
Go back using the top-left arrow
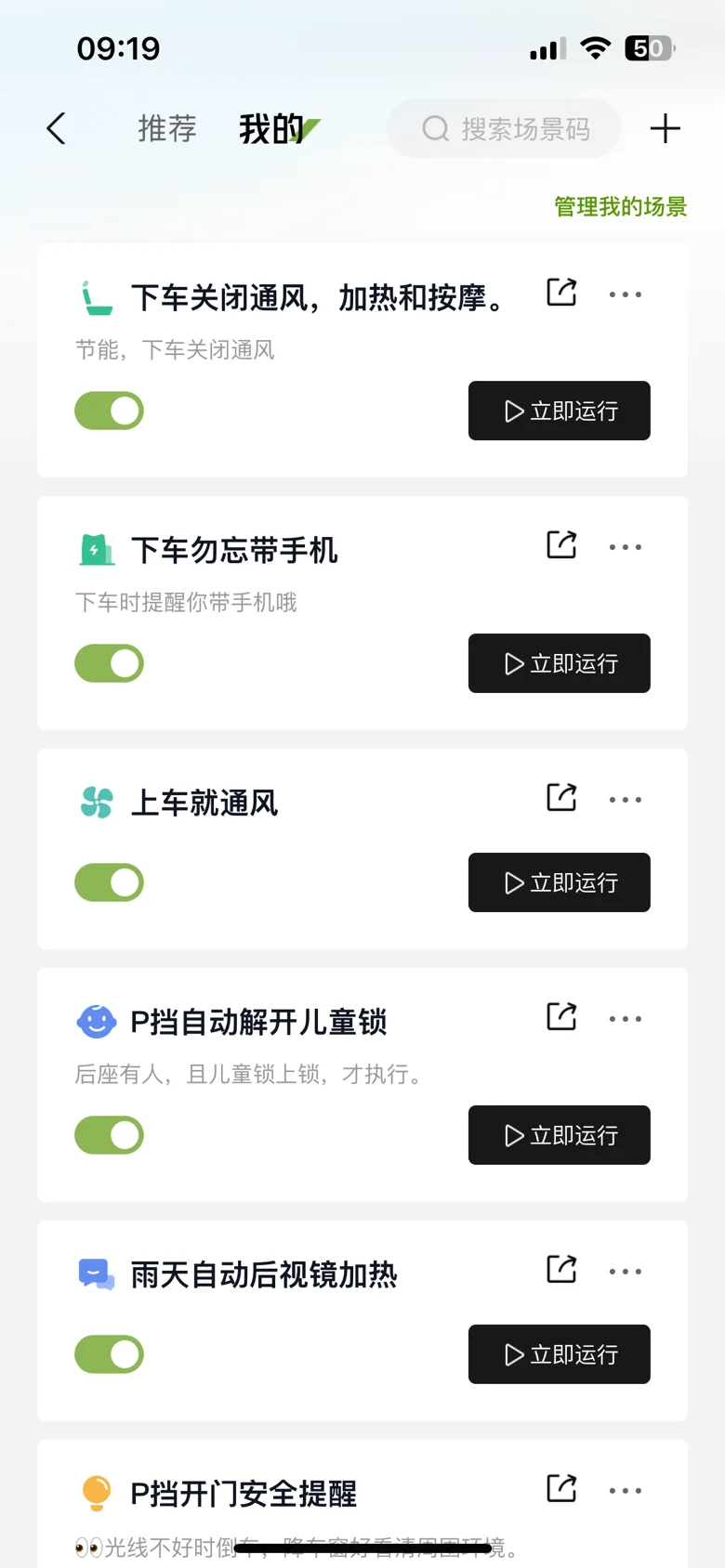coord(57,128)
